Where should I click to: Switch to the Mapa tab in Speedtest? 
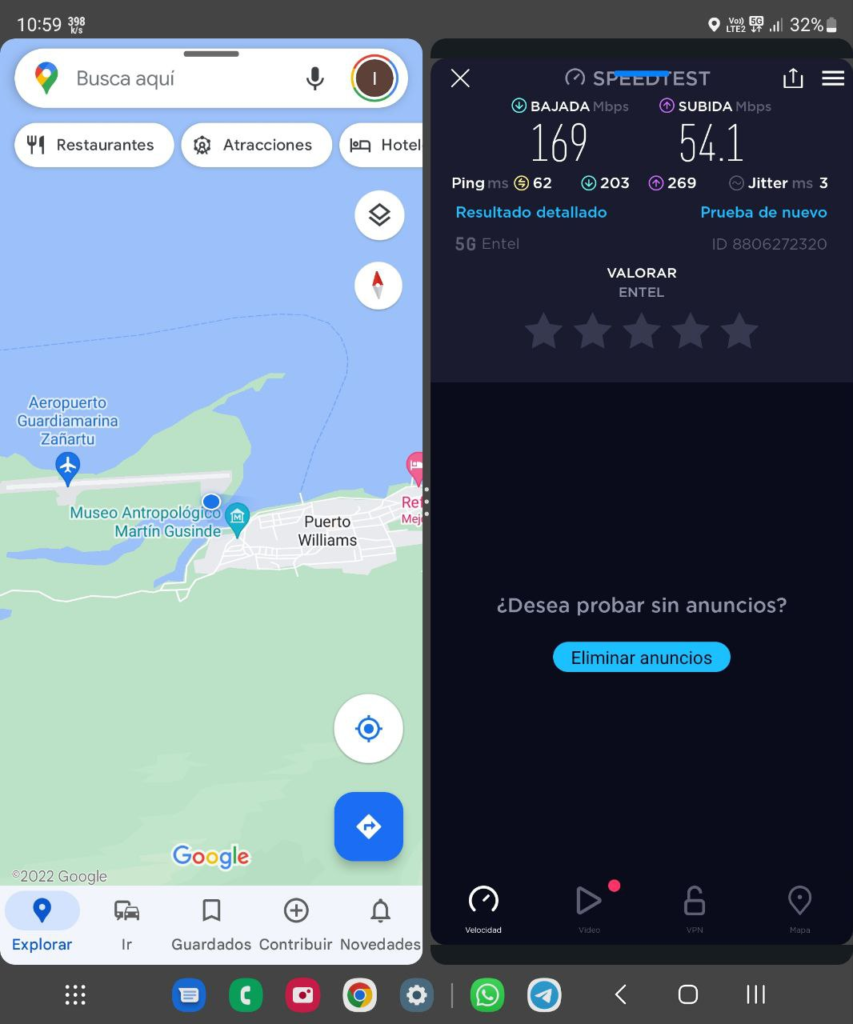[x=799, y=908]
